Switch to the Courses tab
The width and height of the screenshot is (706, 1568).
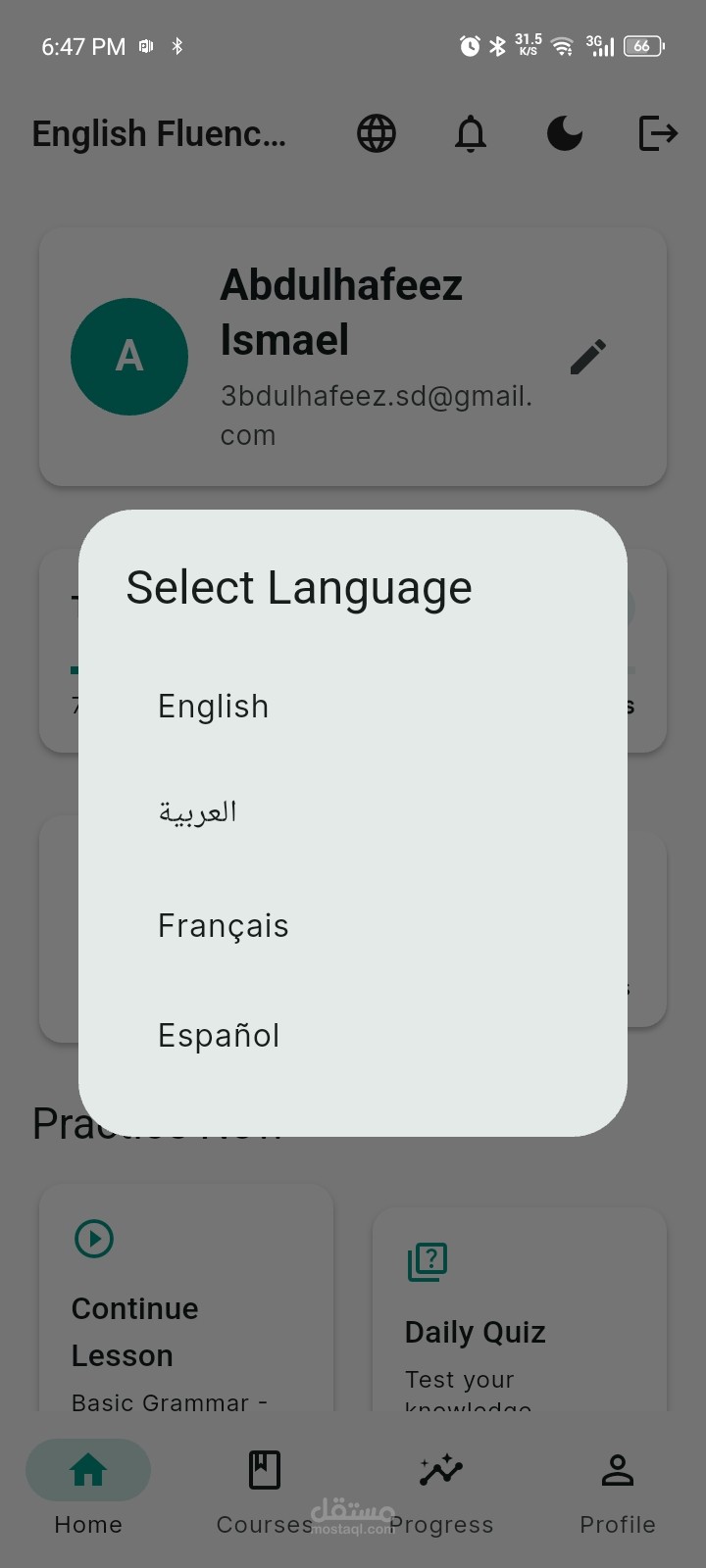coord(265,1492)
